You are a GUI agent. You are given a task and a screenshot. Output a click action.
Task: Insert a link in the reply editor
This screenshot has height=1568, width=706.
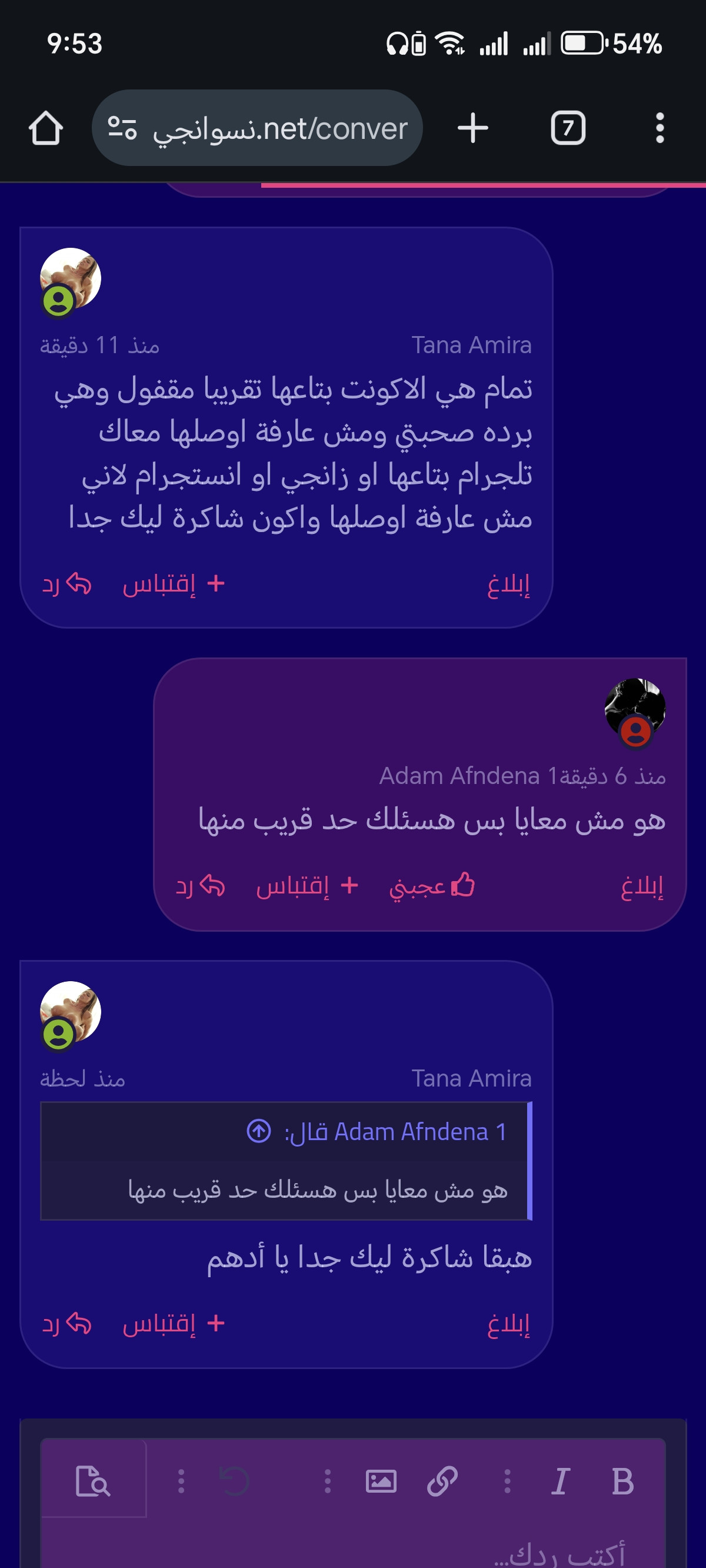coord(442,1481)
